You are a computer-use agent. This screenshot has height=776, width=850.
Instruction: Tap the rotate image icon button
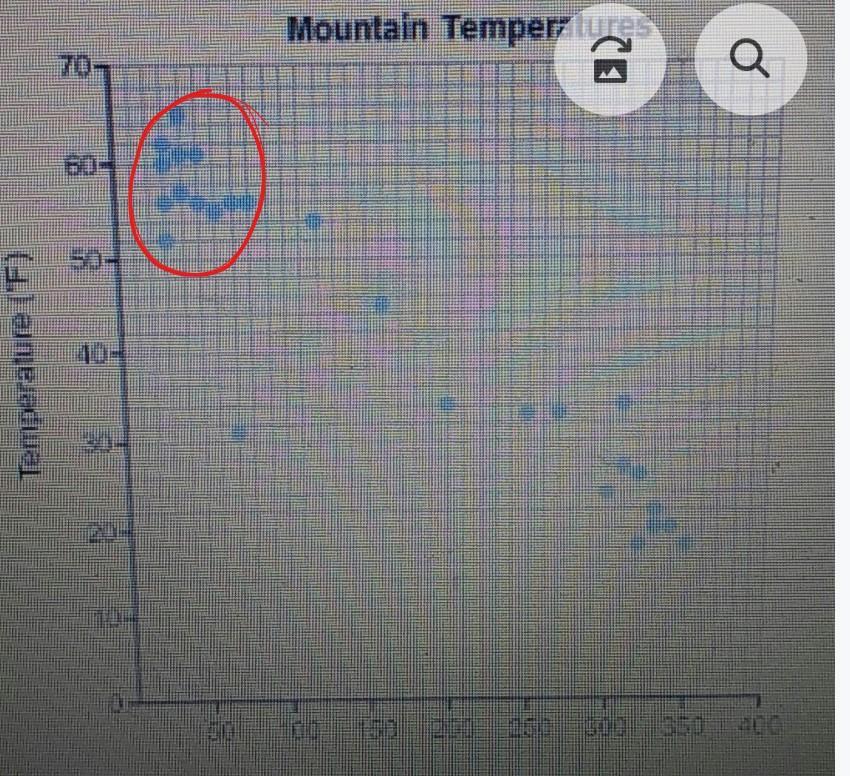[610, 60]
